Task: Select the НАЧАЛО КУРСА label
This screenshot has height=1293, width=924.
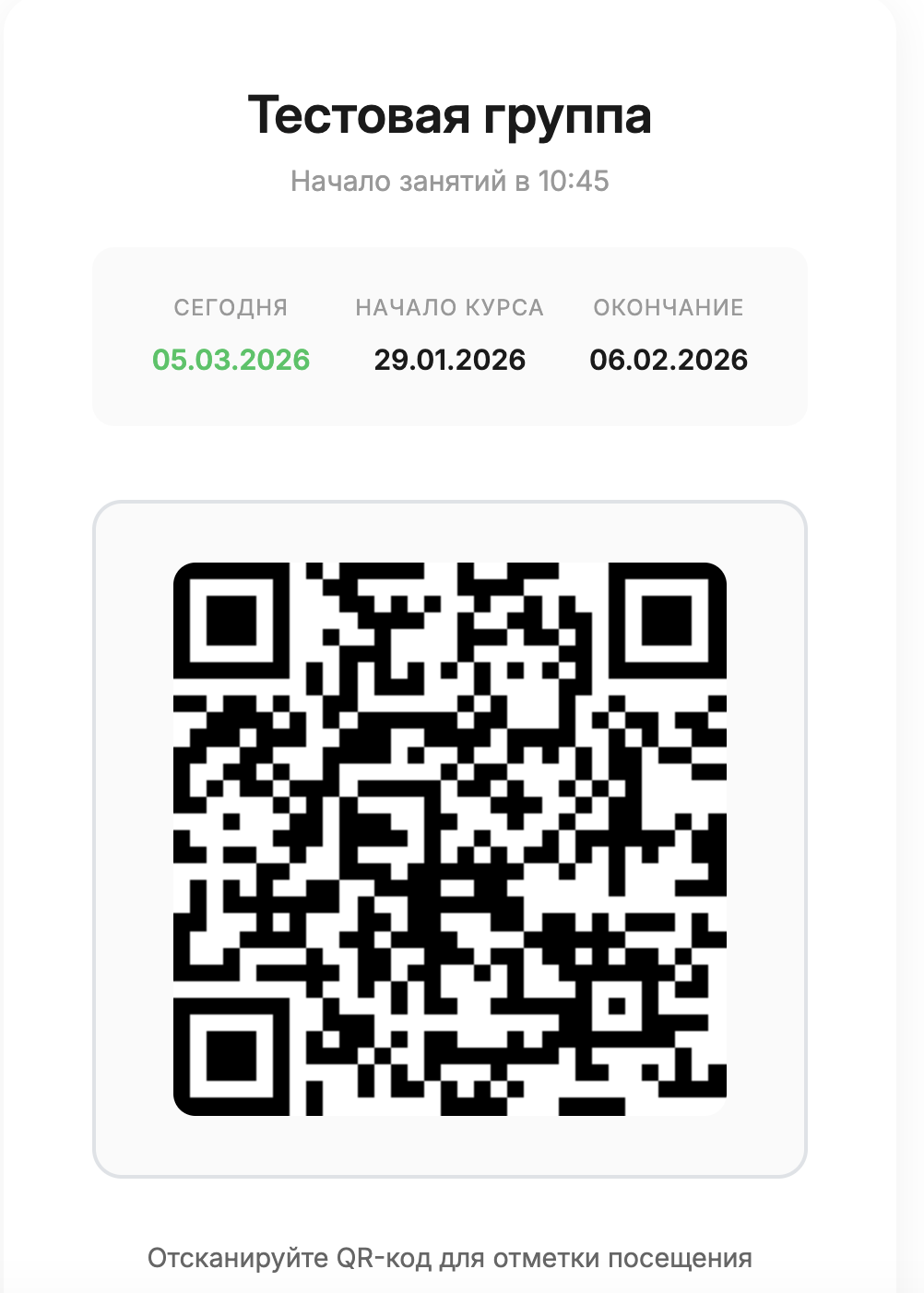Action: point(449,308)
